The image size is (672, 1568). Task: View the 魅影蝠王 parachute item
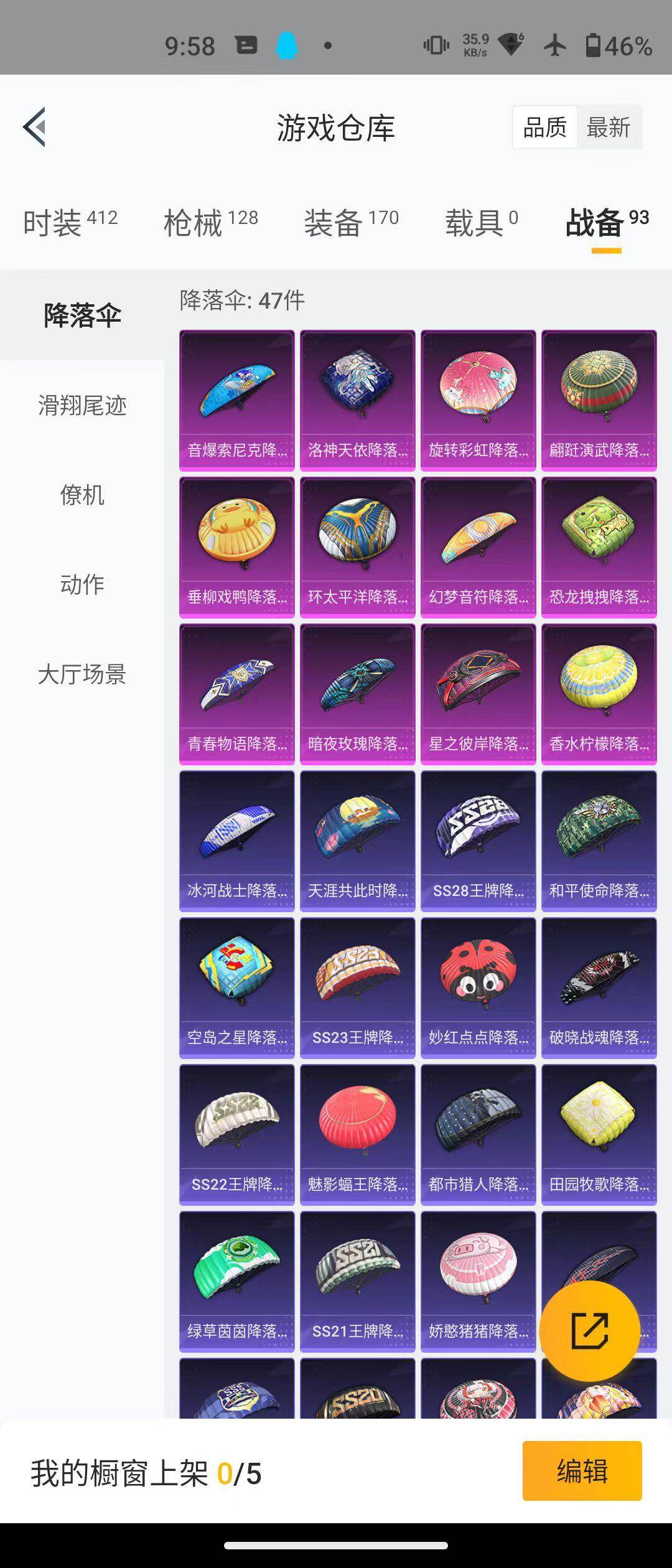358,1135
